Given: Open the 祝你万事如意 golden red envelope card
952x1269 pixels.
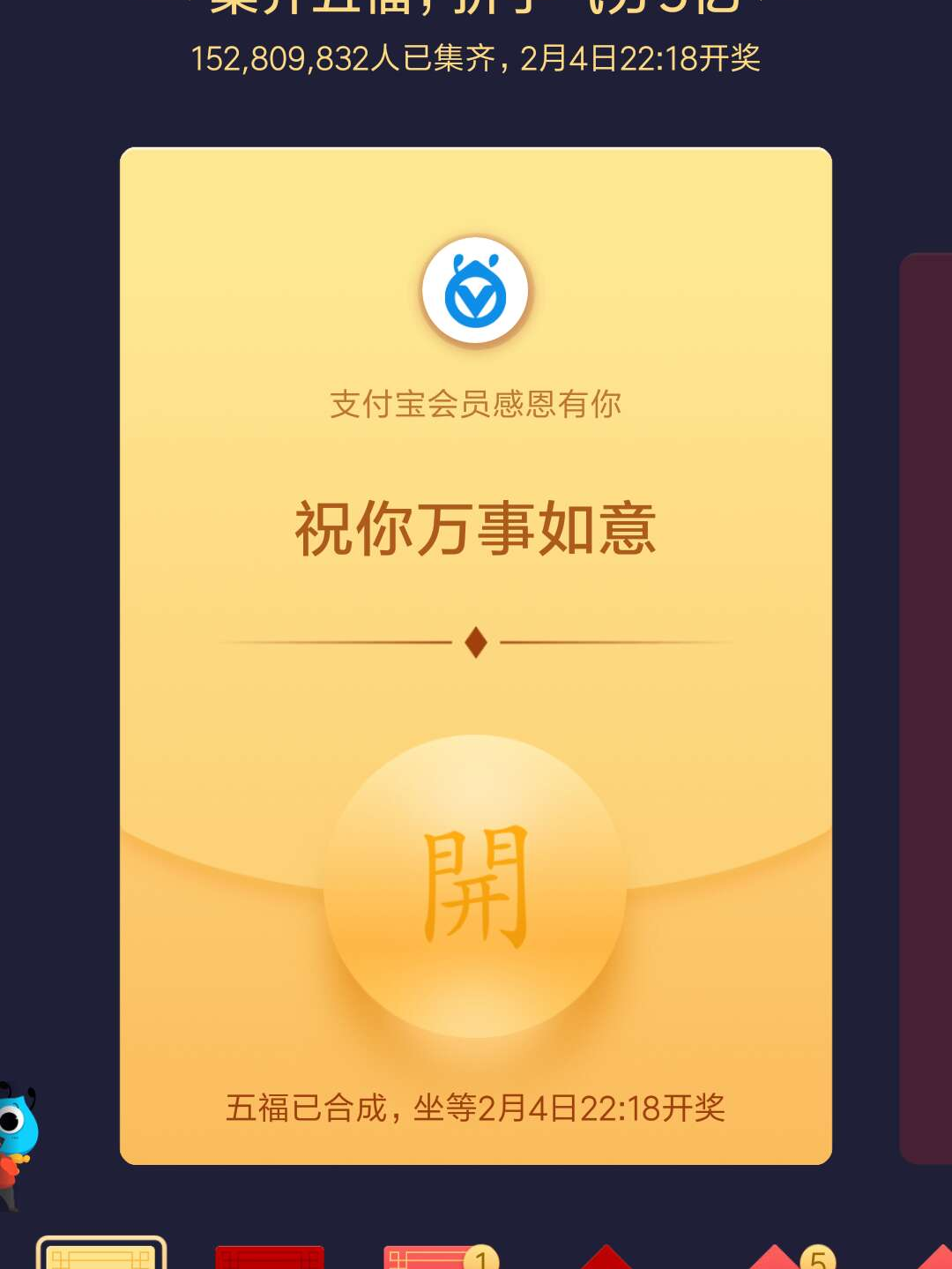Looking at the screenshot, I should [475, 529].
